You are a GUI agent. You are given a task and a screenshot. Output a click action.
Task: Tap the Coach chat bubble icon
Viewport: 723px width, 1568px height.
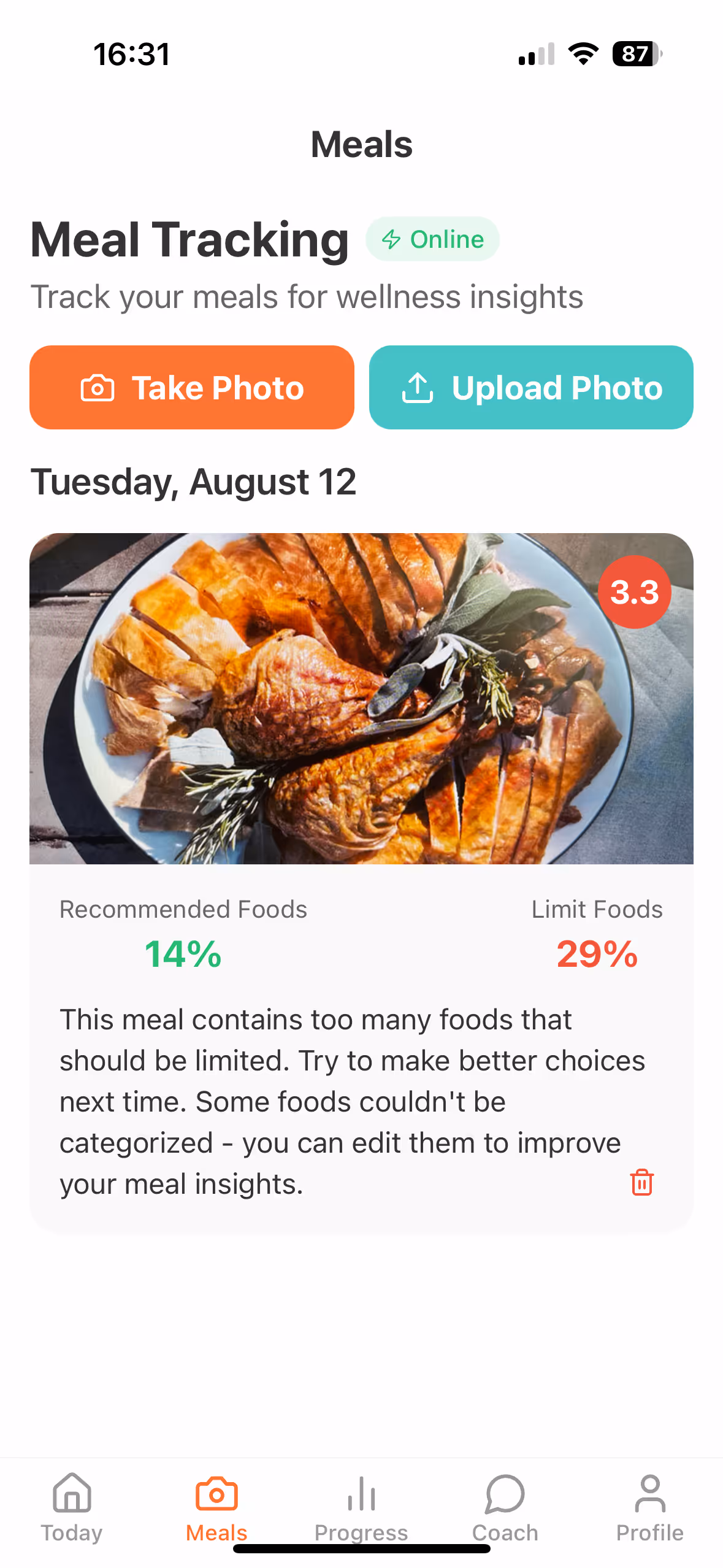point(504,1493)
